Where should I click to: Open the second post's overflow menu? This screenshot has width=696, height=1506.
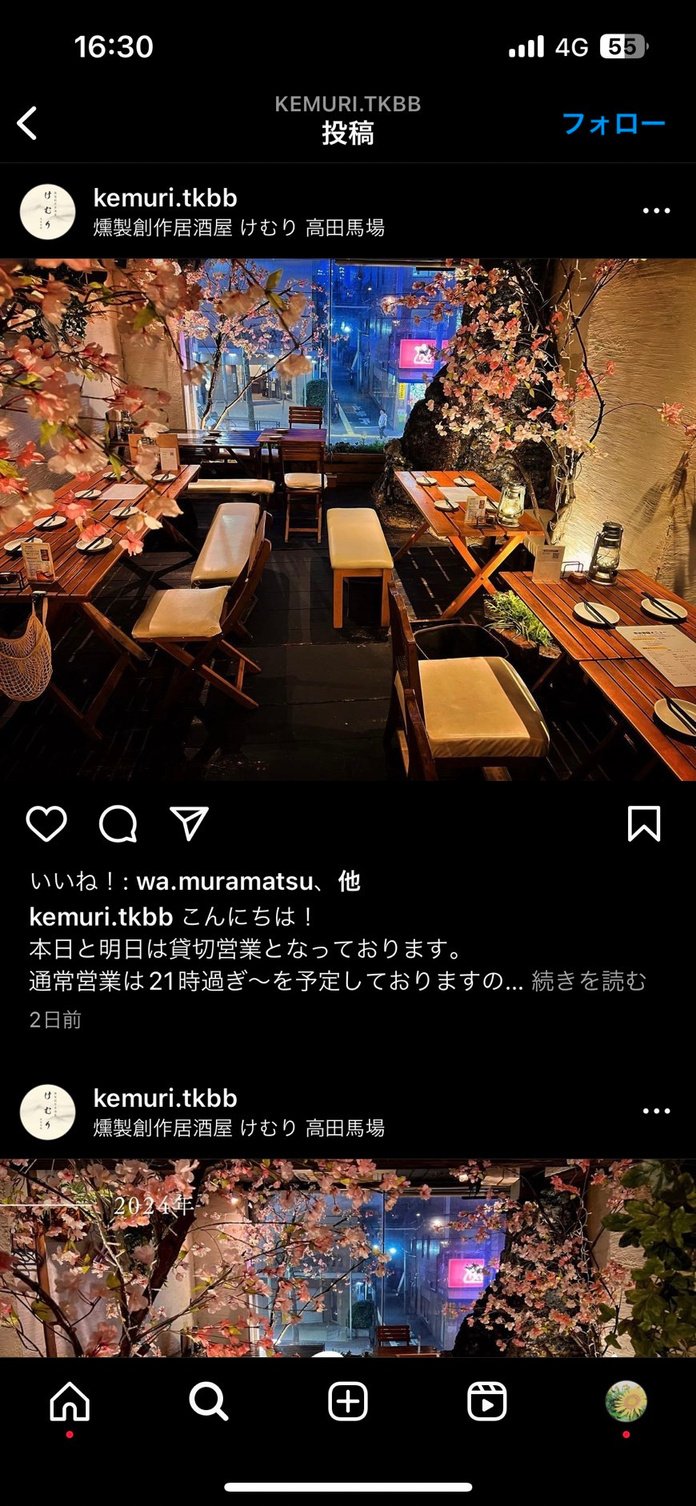coord(656,1111)
